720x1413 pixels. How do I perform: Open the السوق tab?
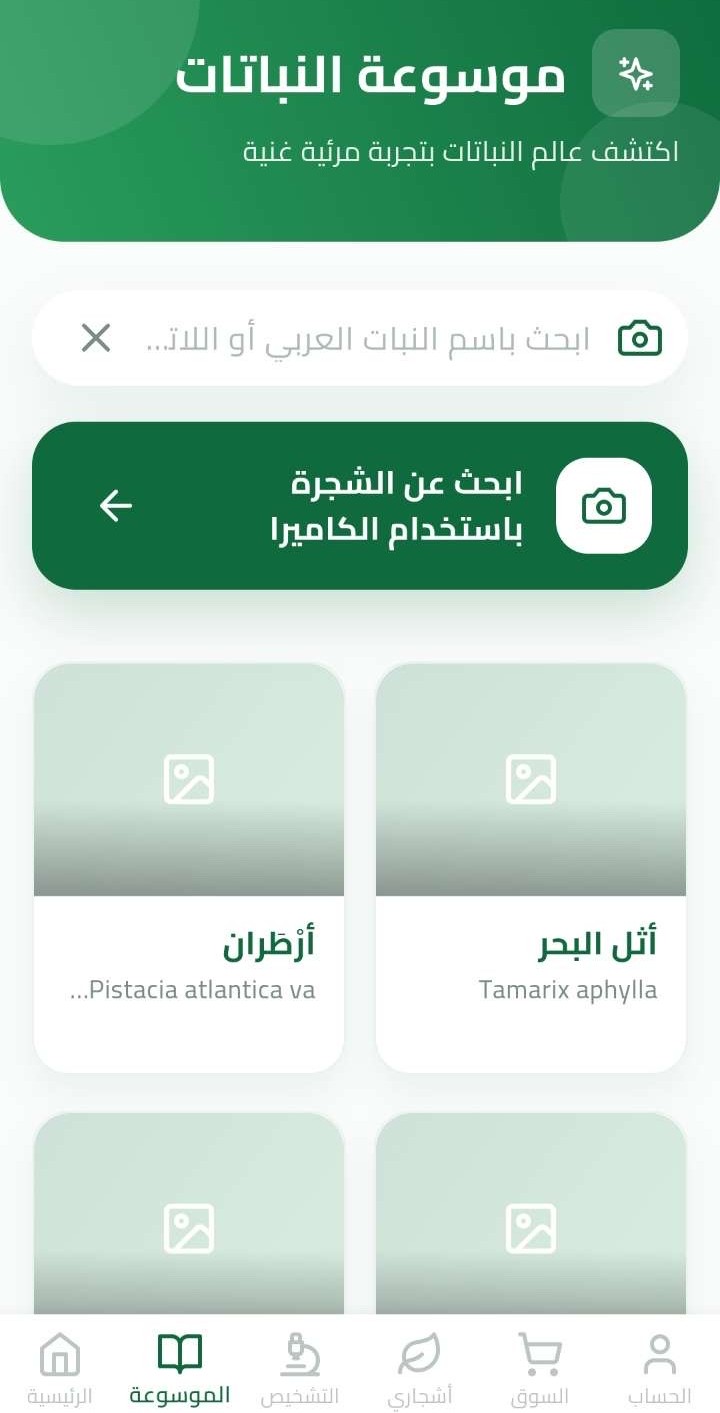540,1365
